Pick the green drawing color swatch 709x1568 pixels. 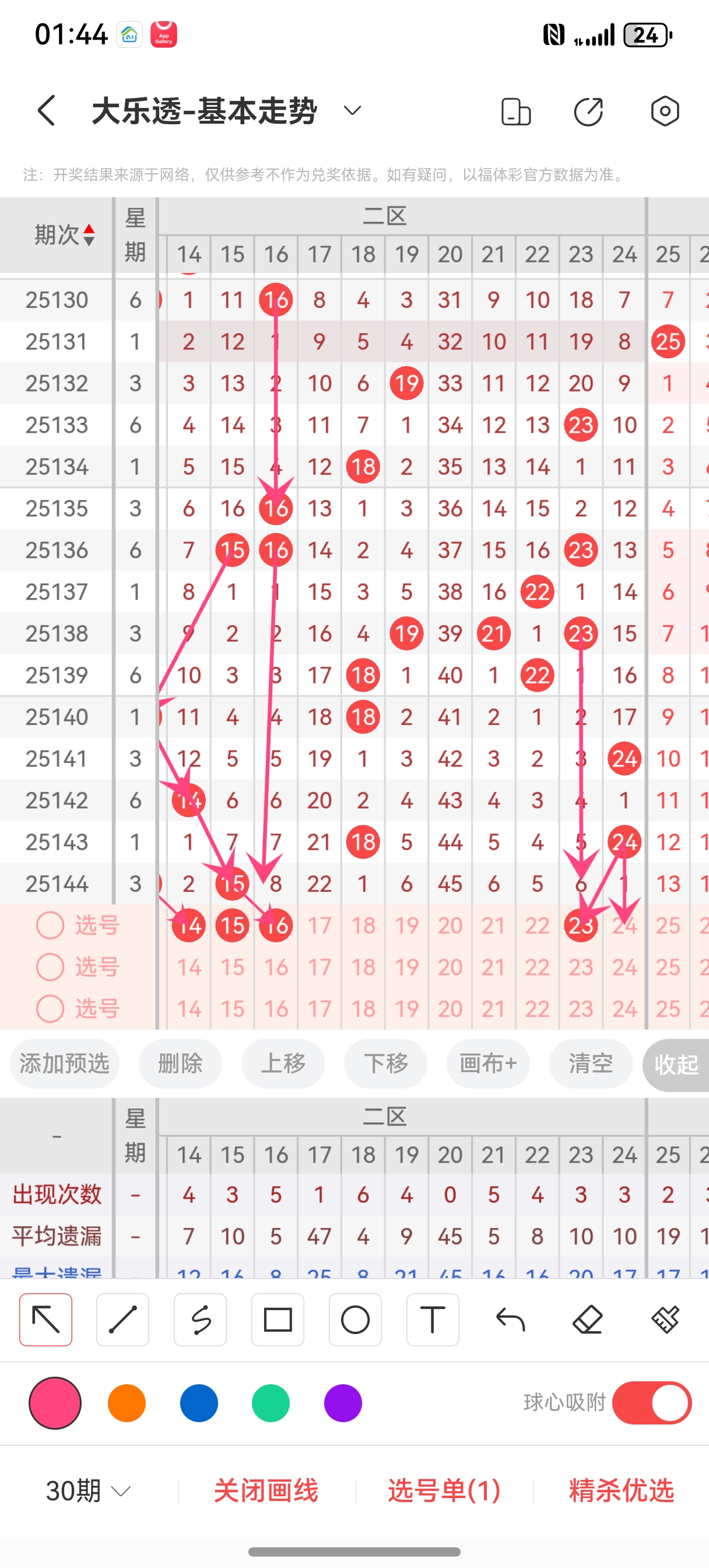(x=271, y=1403)
